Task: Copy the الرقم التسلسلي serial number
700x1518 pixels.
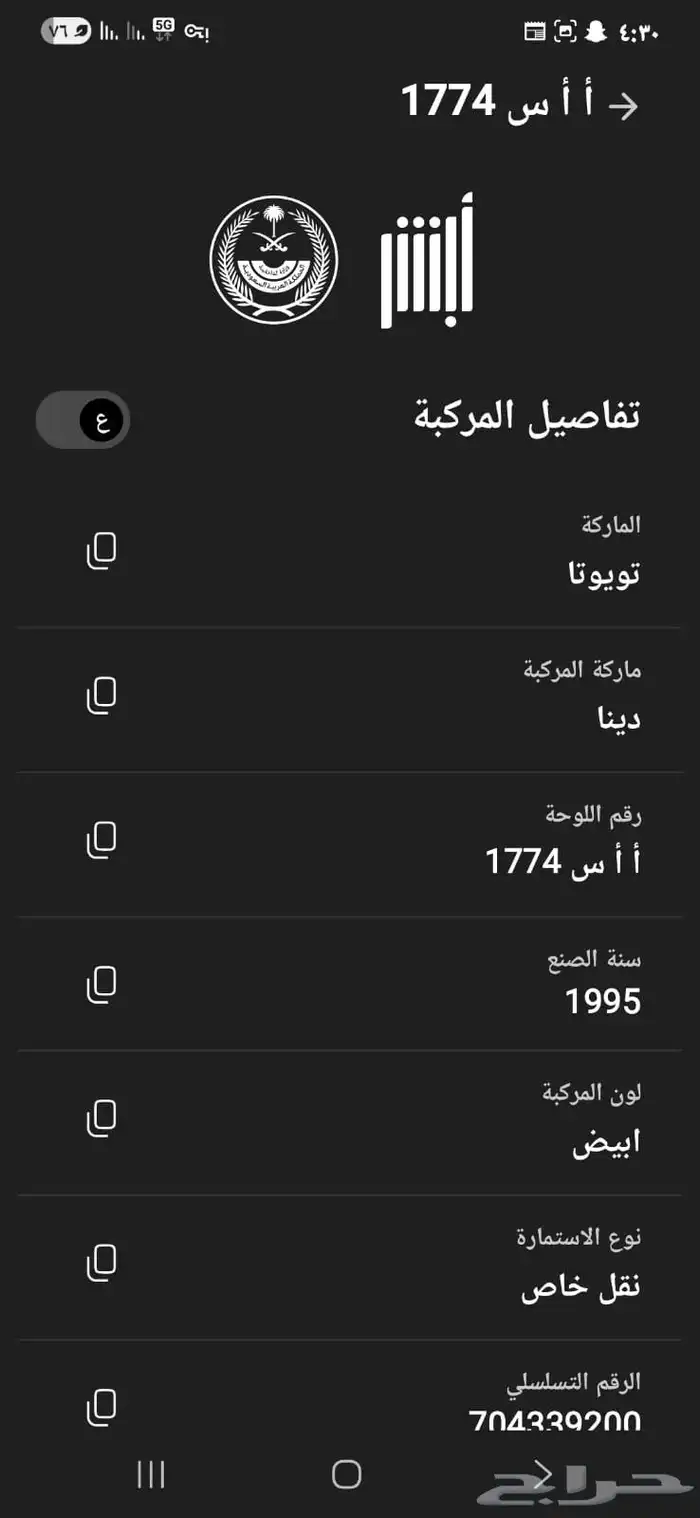Action: pos(101,1406)
